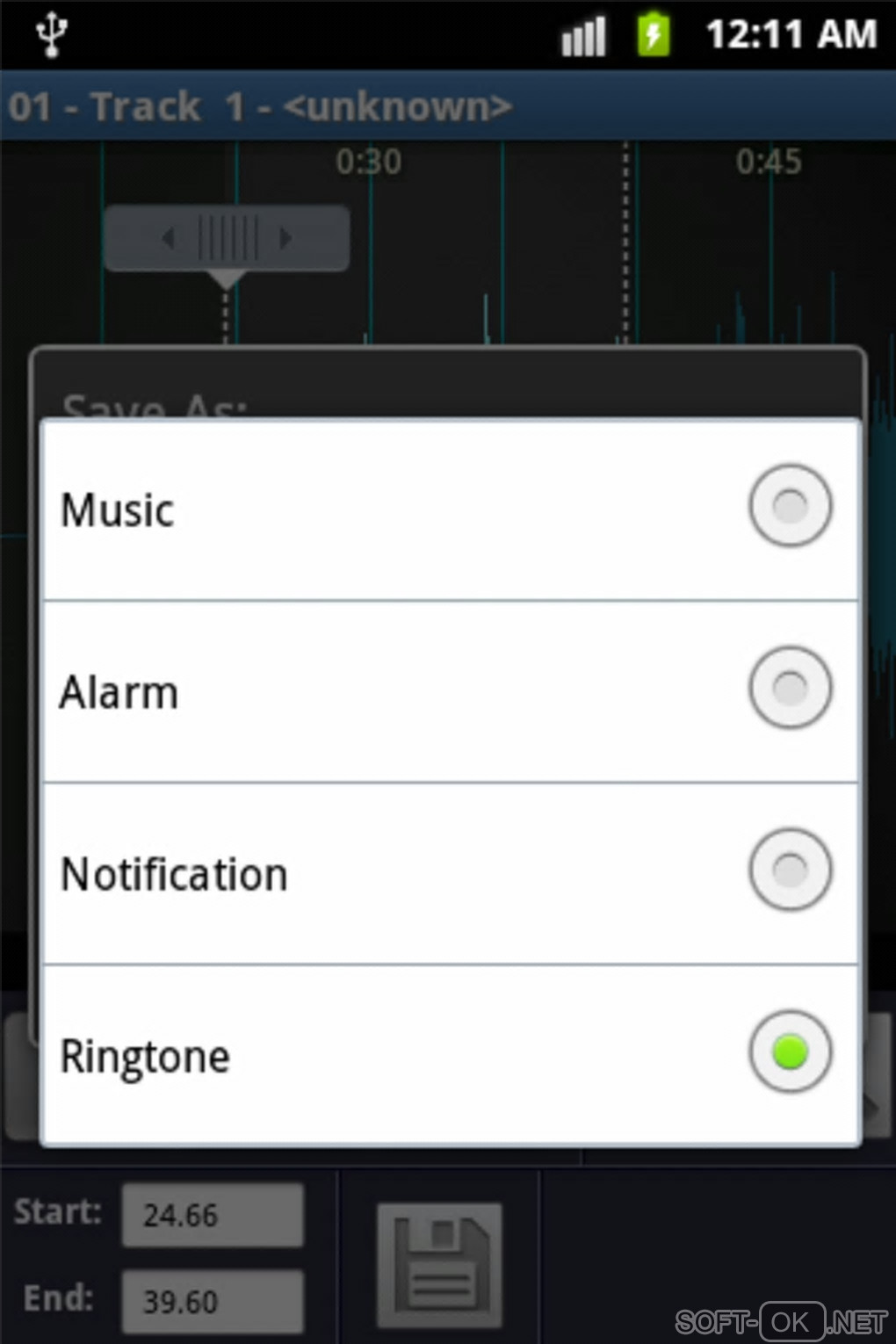Select the Music option

[x=789, y=506]
